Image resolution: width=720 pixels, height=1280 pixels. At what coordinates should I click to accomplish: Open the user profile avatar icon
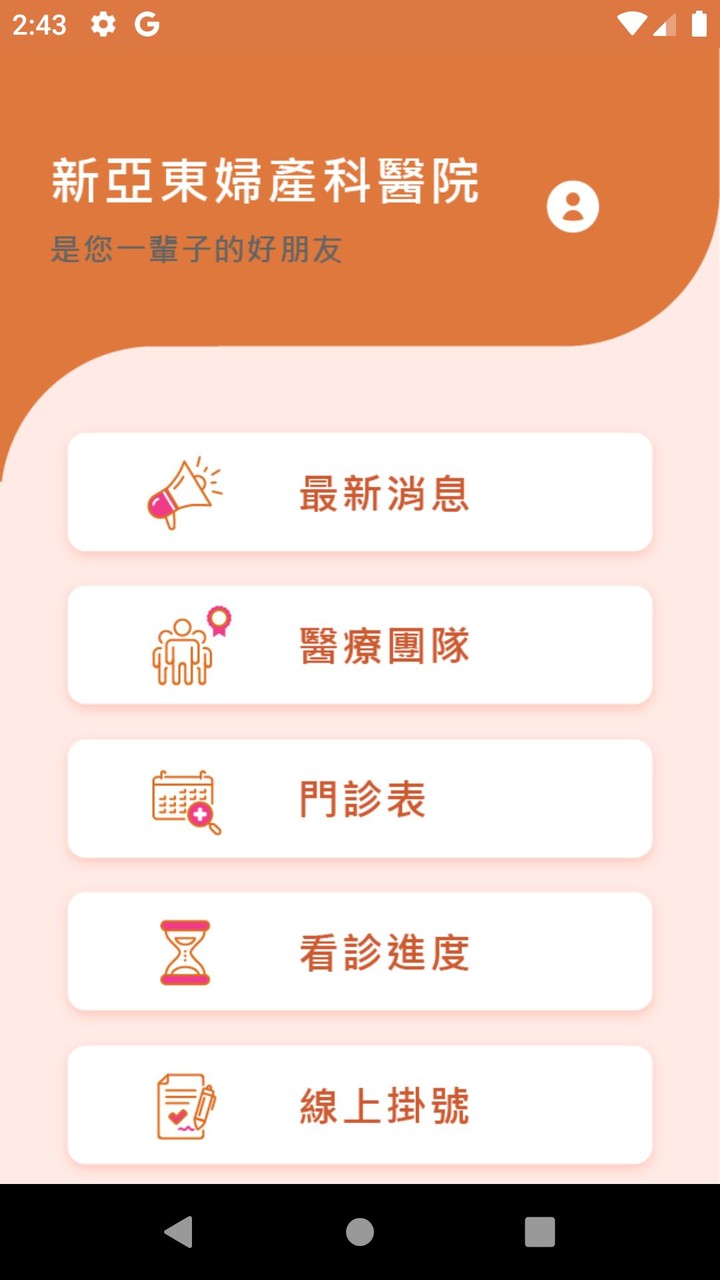point(573,206)
